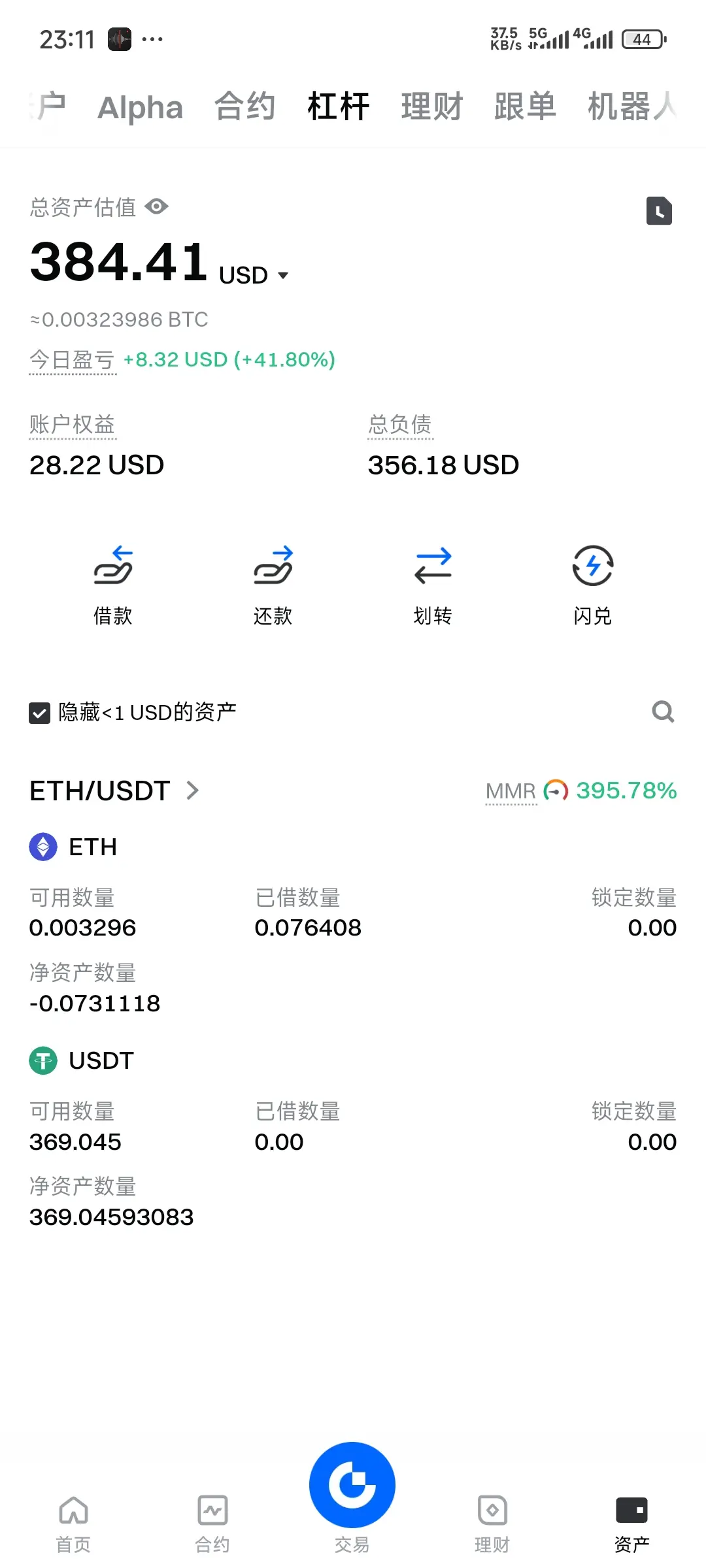Search assets with the magnifier icon
The image size is (706, 1568).
[x=663, y=711]
